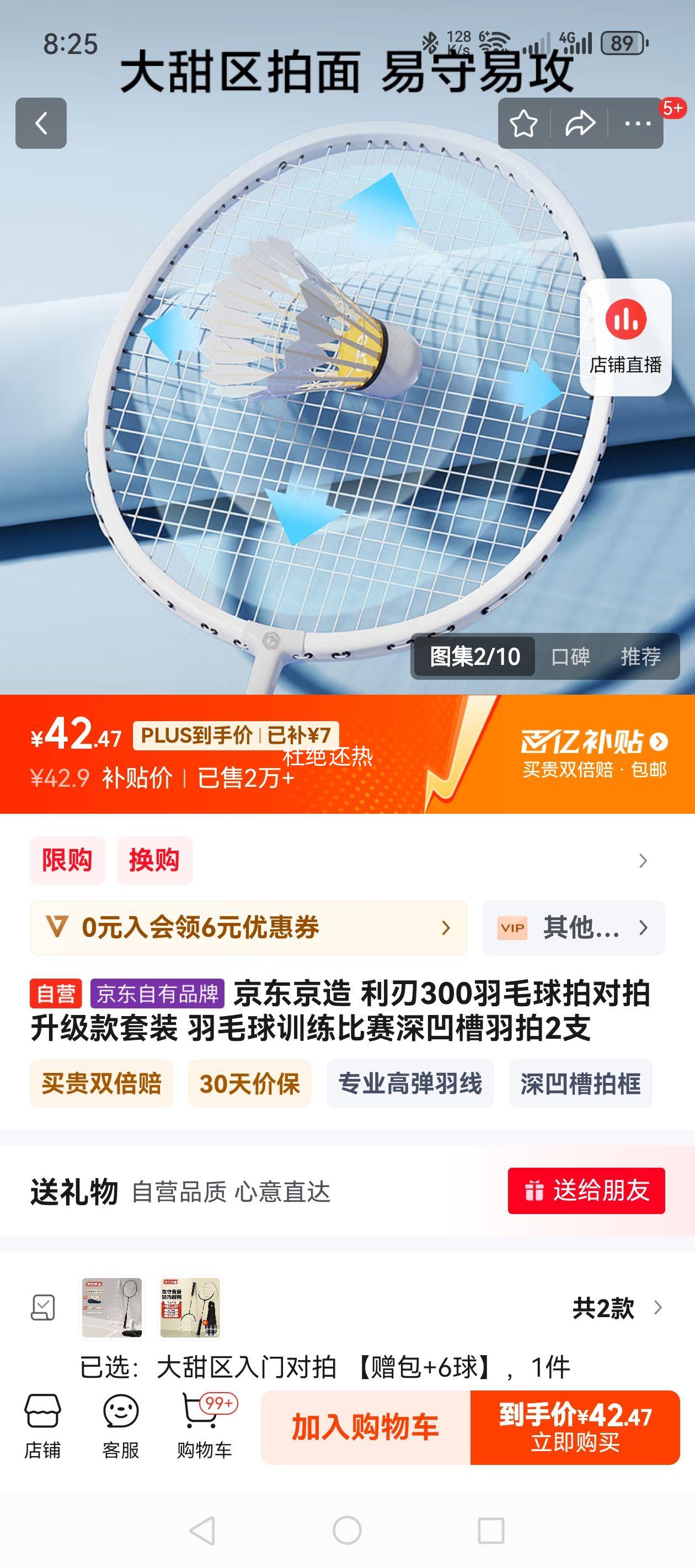
Task: Switch to the 推荐 tab
Action: point(640,657)
